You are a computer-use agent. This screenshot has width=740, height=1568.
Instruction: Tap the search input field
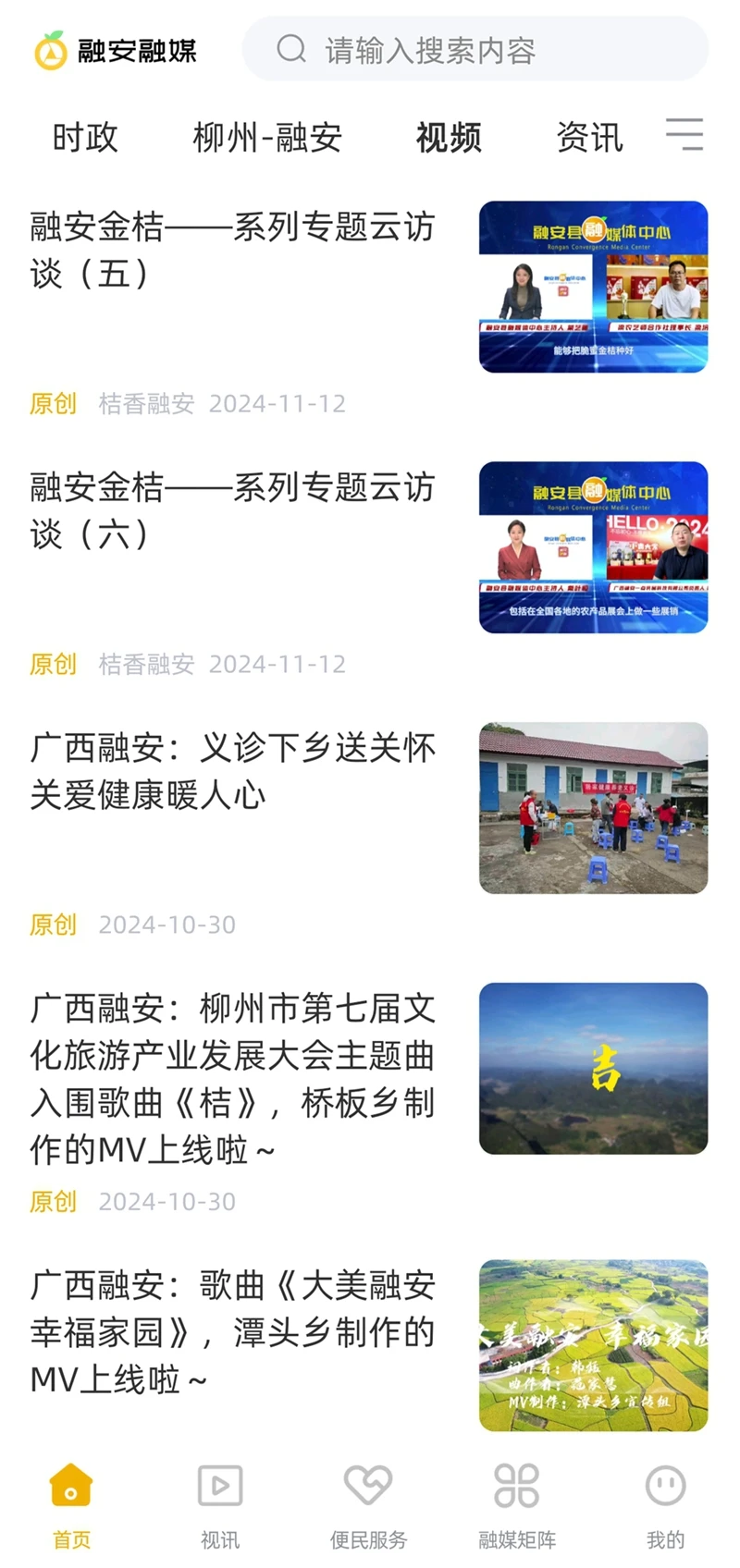[x=462, y=51]
